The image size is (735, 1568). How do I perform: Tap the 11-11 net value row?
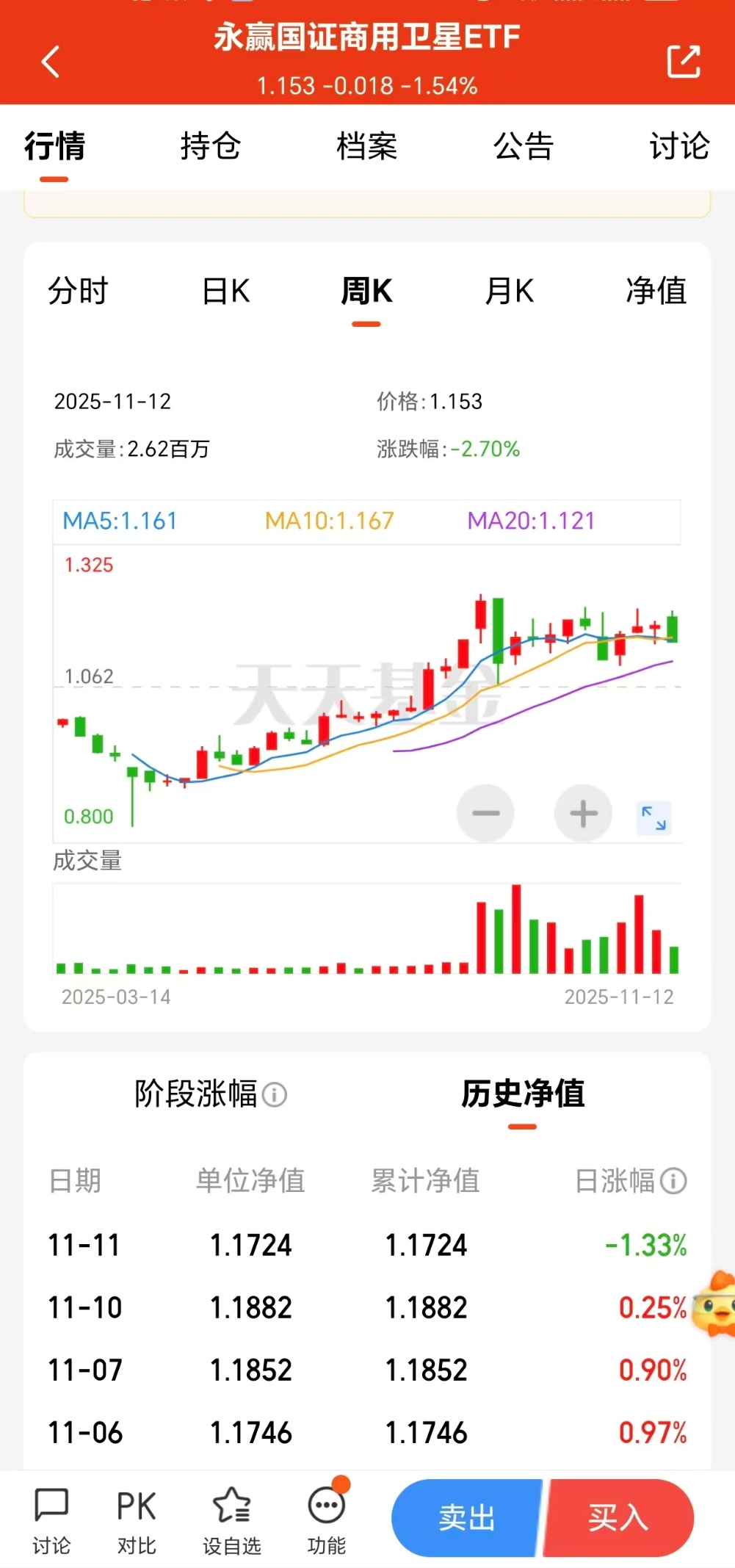click(x=367, y=1245)
